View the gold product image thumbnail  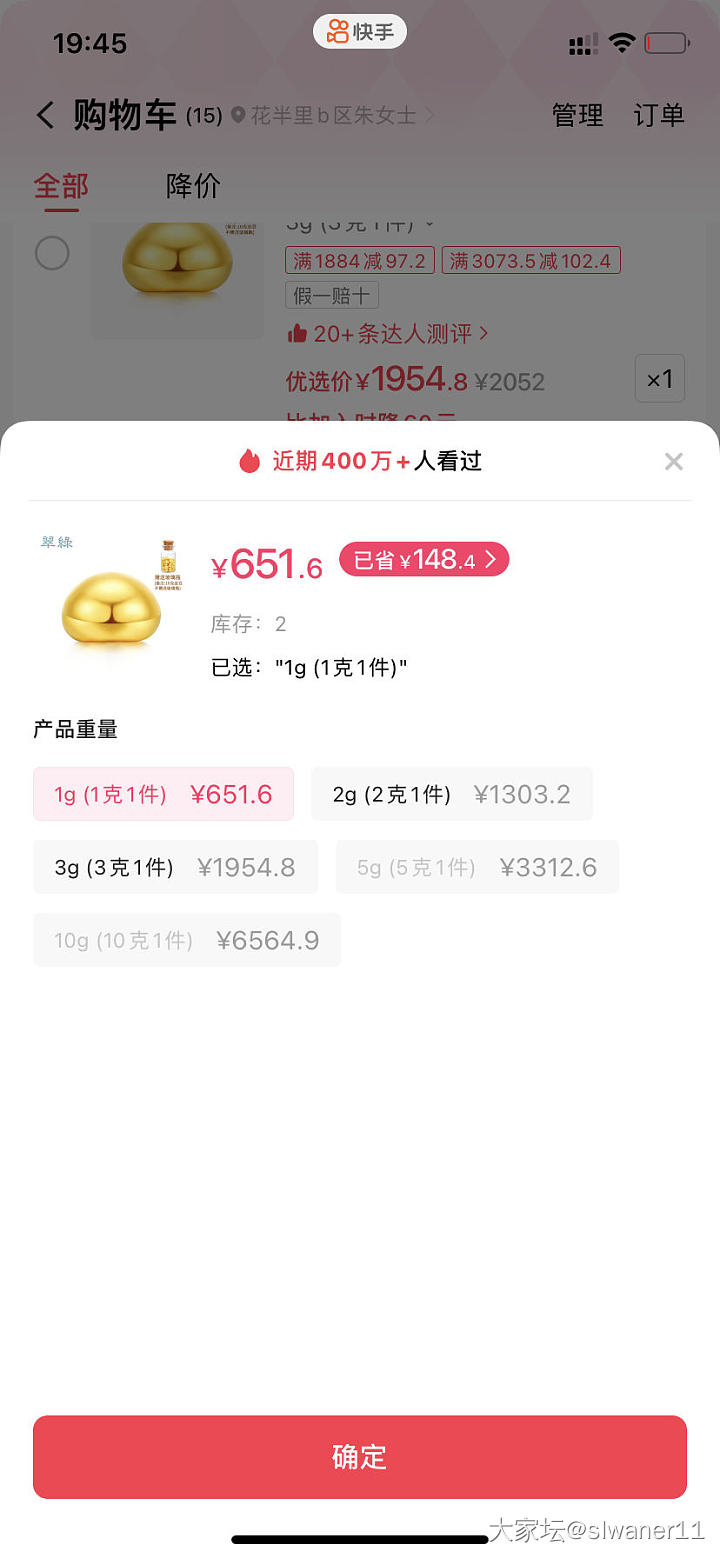coord(110,597)
